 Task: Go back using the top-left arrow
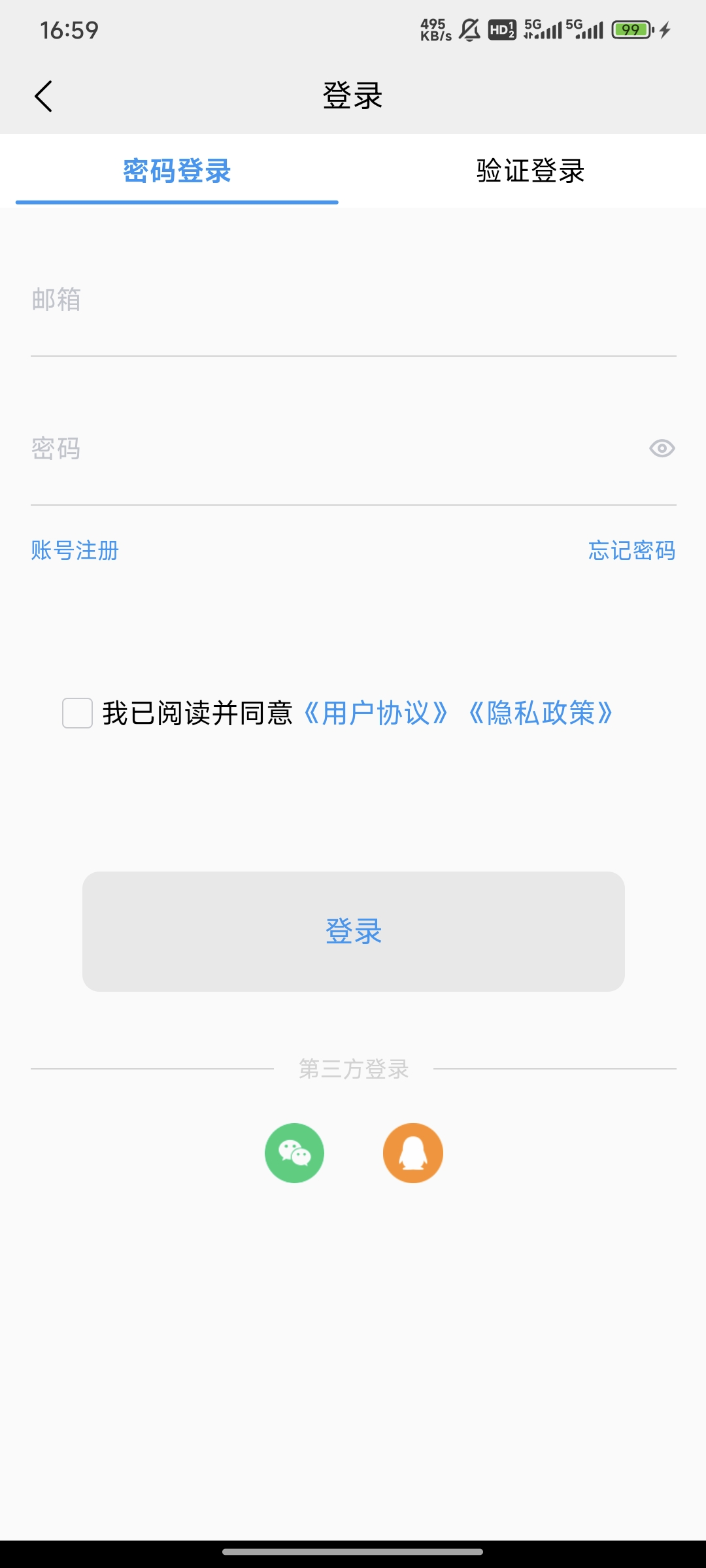43,97
